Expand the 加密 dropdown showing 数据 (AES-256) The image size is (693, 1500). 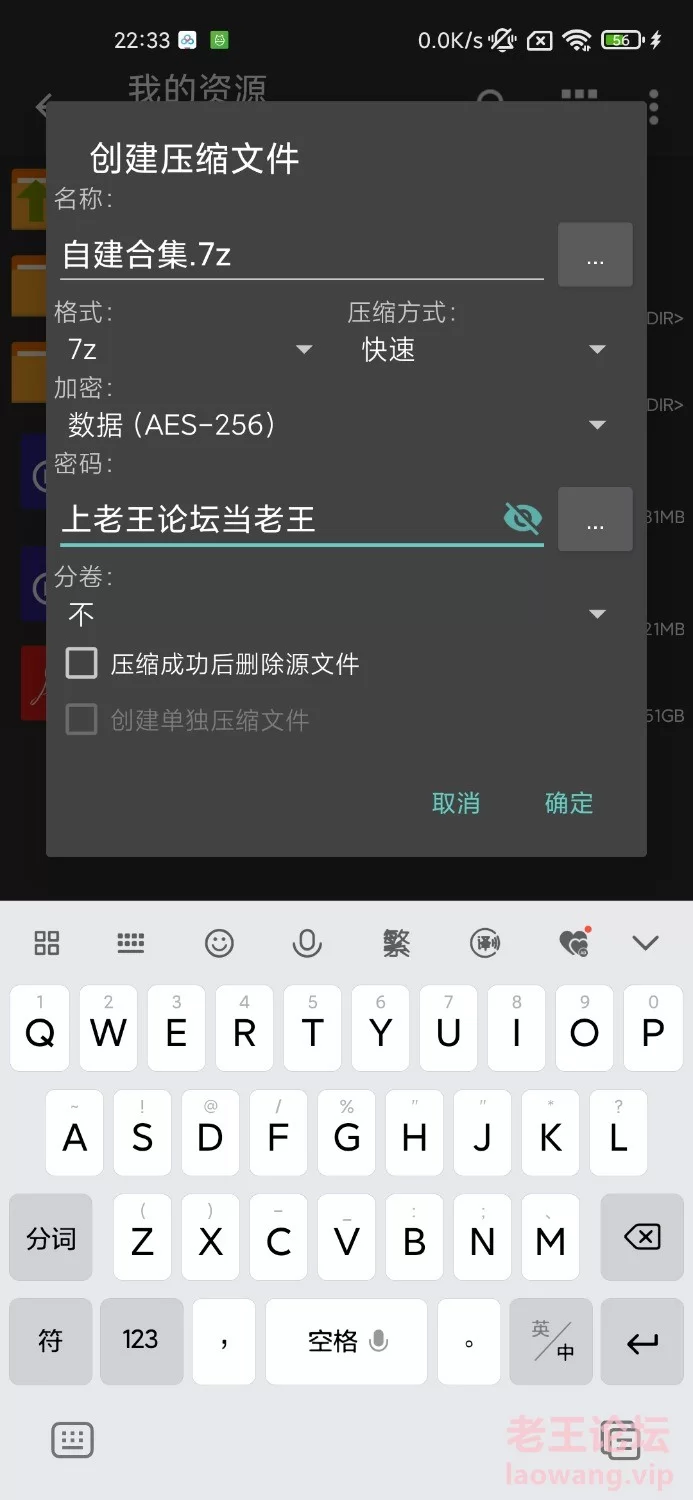coord(336,425)
